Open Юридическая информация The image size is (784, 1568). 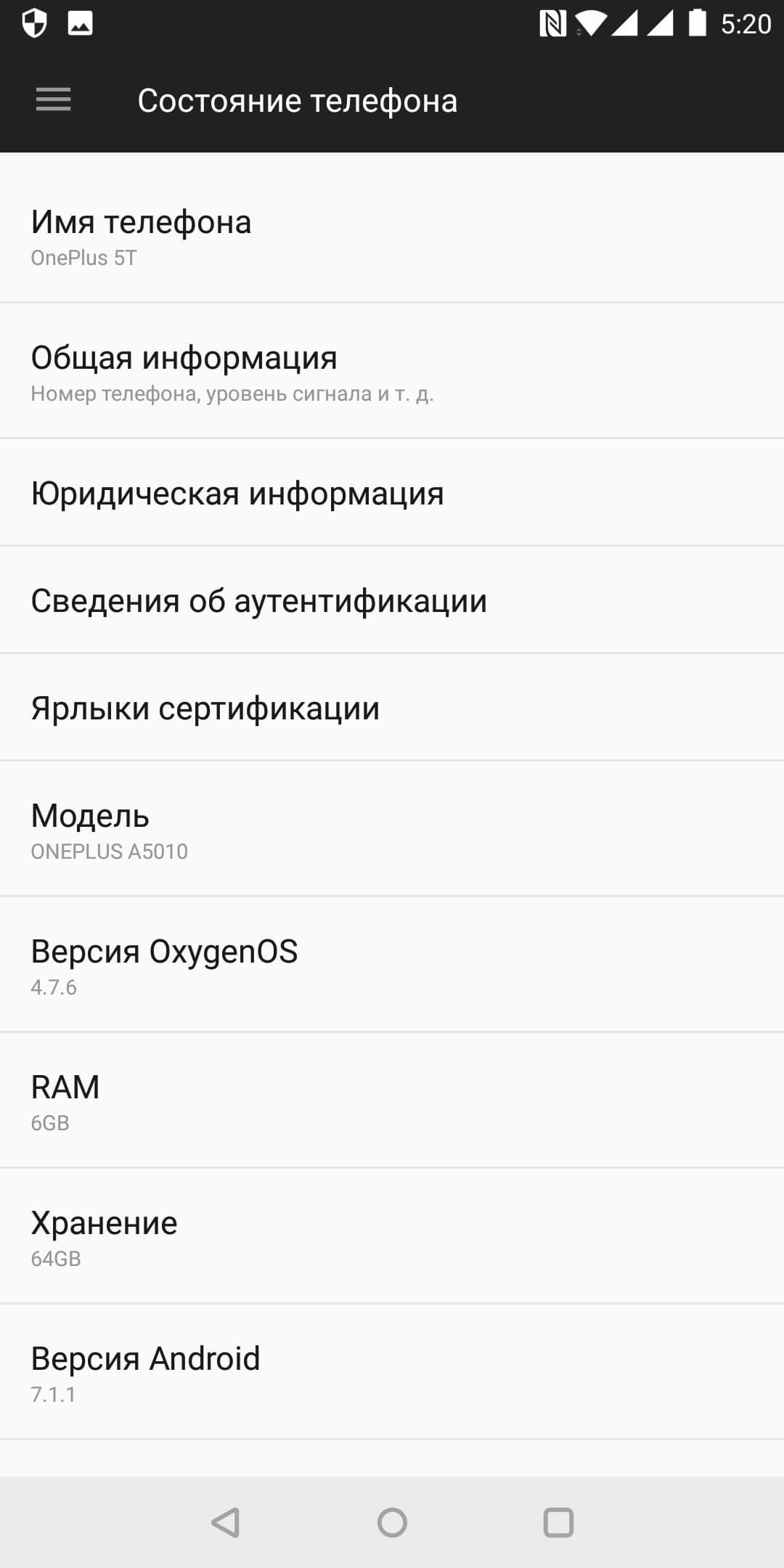click(x=392, y=494)
